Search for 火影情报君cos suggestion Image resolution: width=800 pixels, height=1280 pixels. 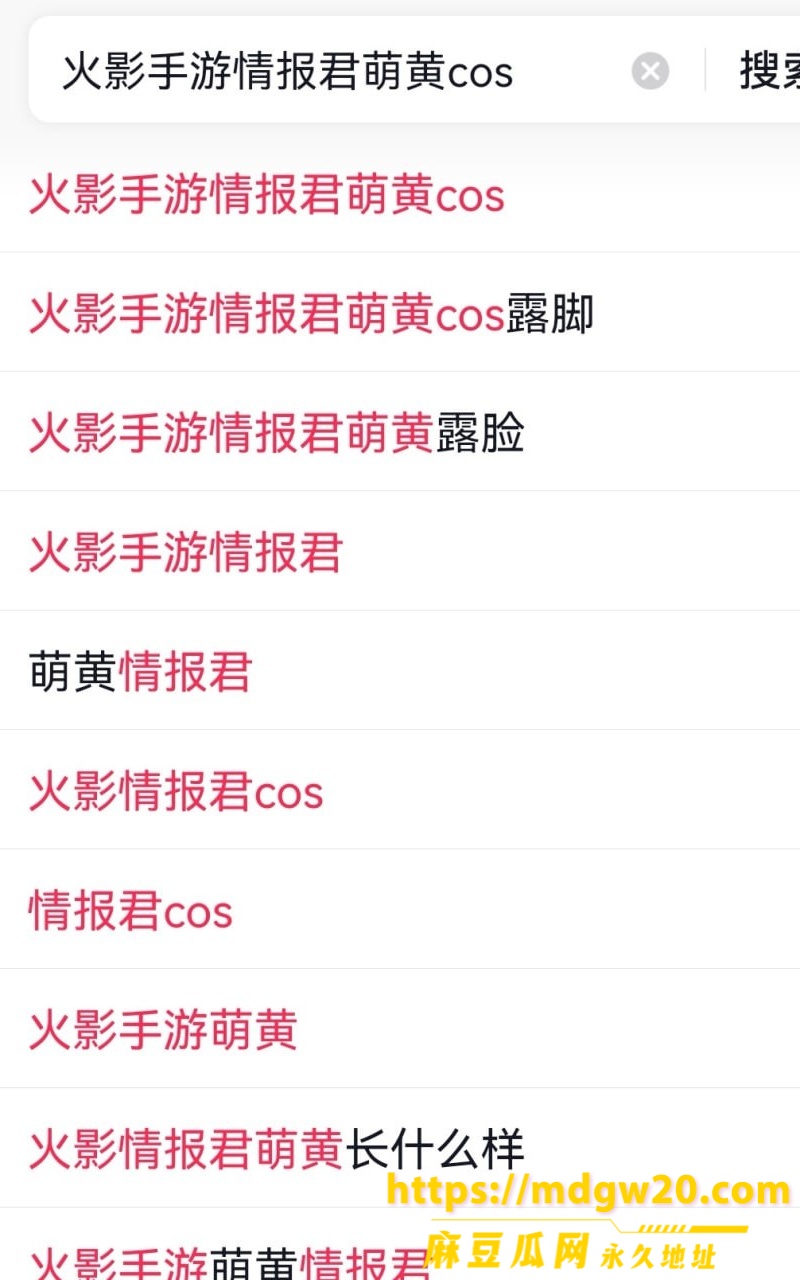click(400, 790)
